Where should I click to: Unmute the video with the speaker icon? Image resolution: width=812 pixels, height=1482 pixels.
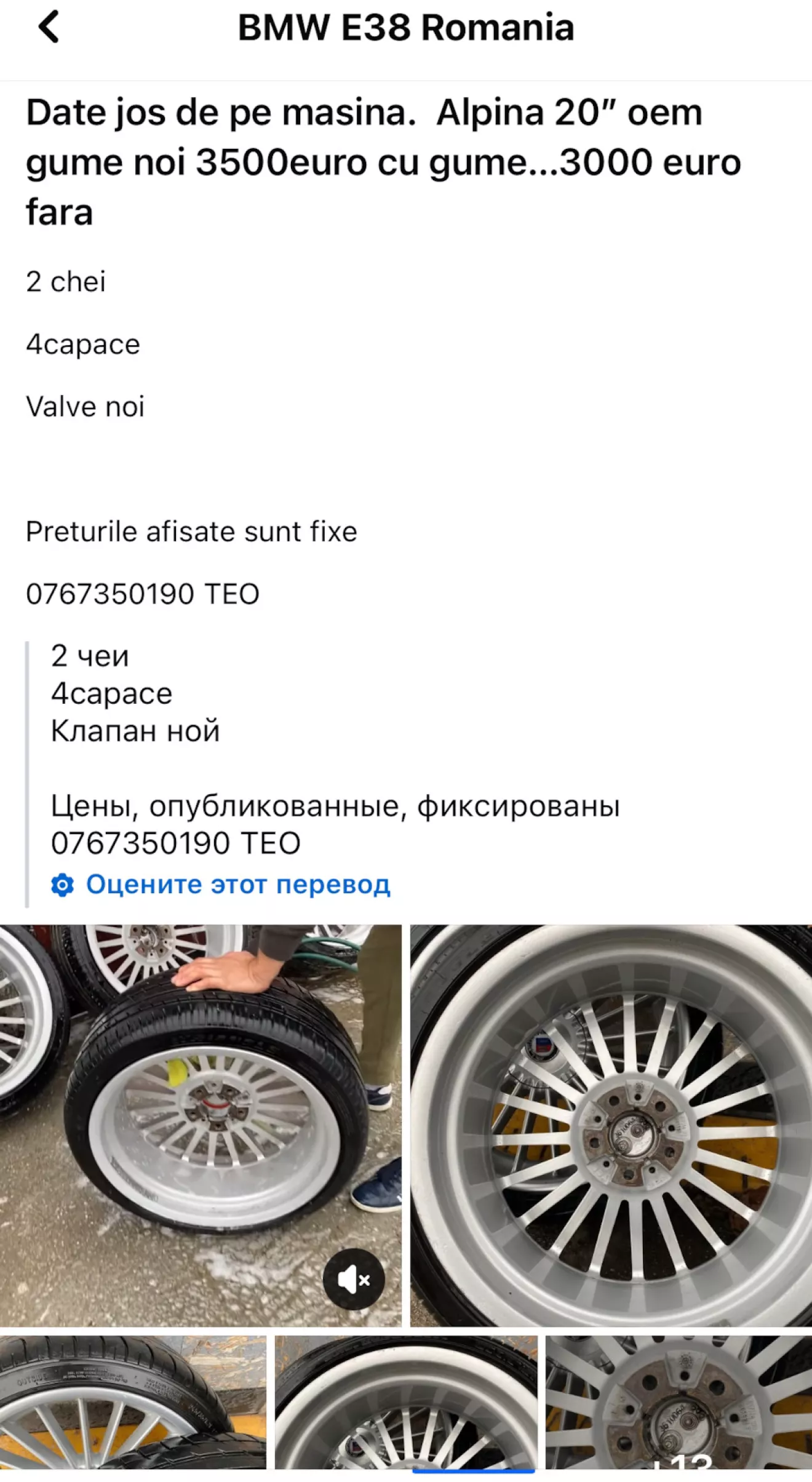coord(354,1280)
